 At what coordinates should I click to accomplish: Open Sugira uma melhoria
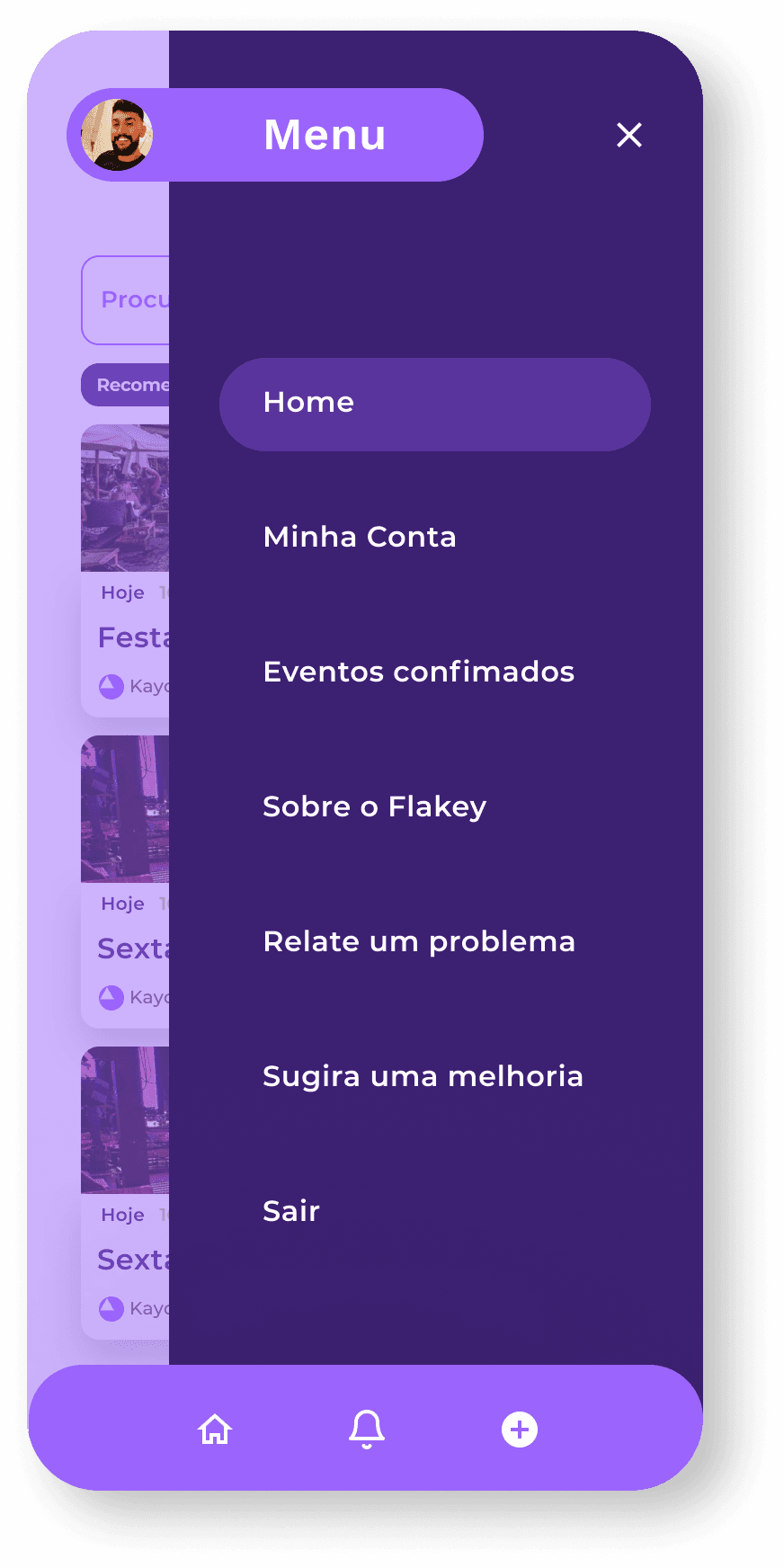(423, 1075)
